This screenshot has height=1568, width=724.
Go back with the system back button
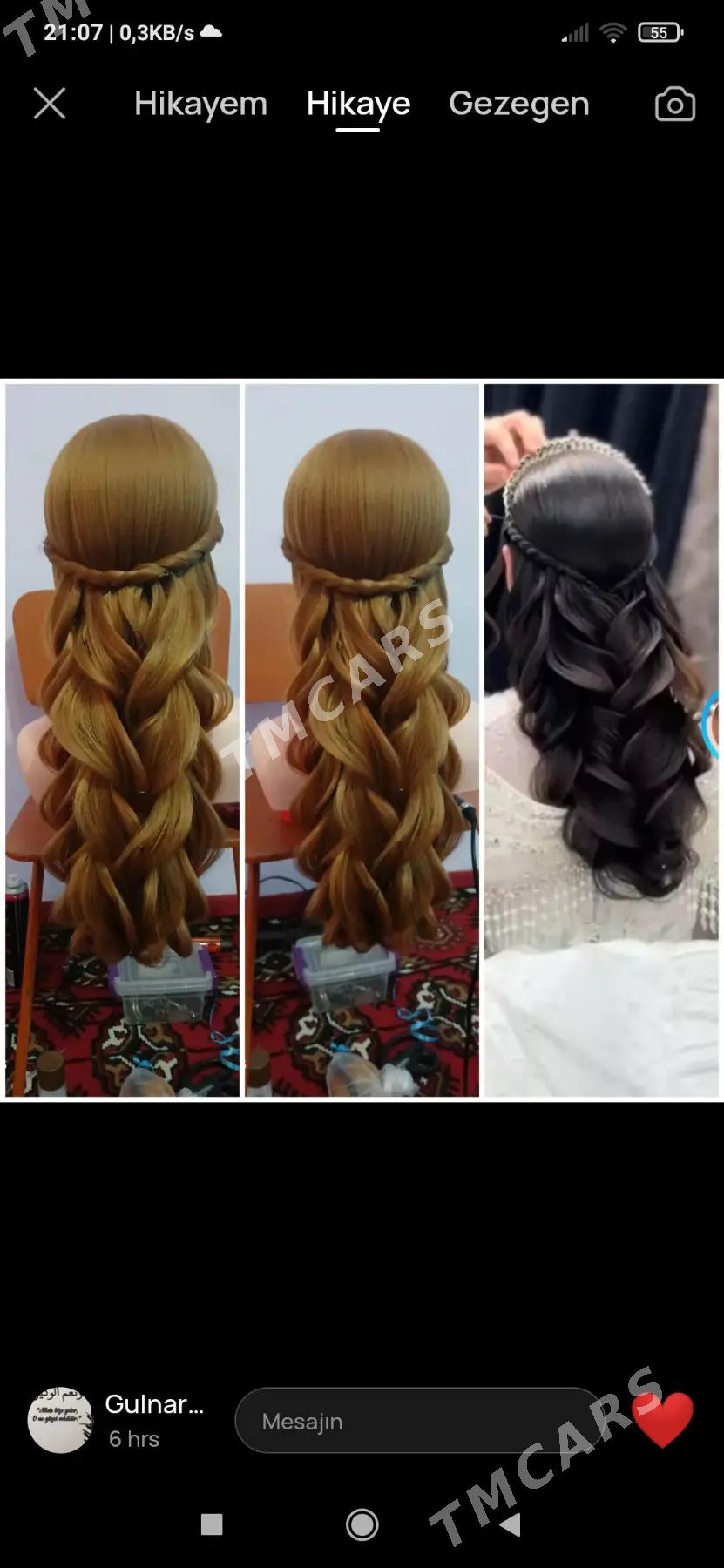click(511, 1524)
